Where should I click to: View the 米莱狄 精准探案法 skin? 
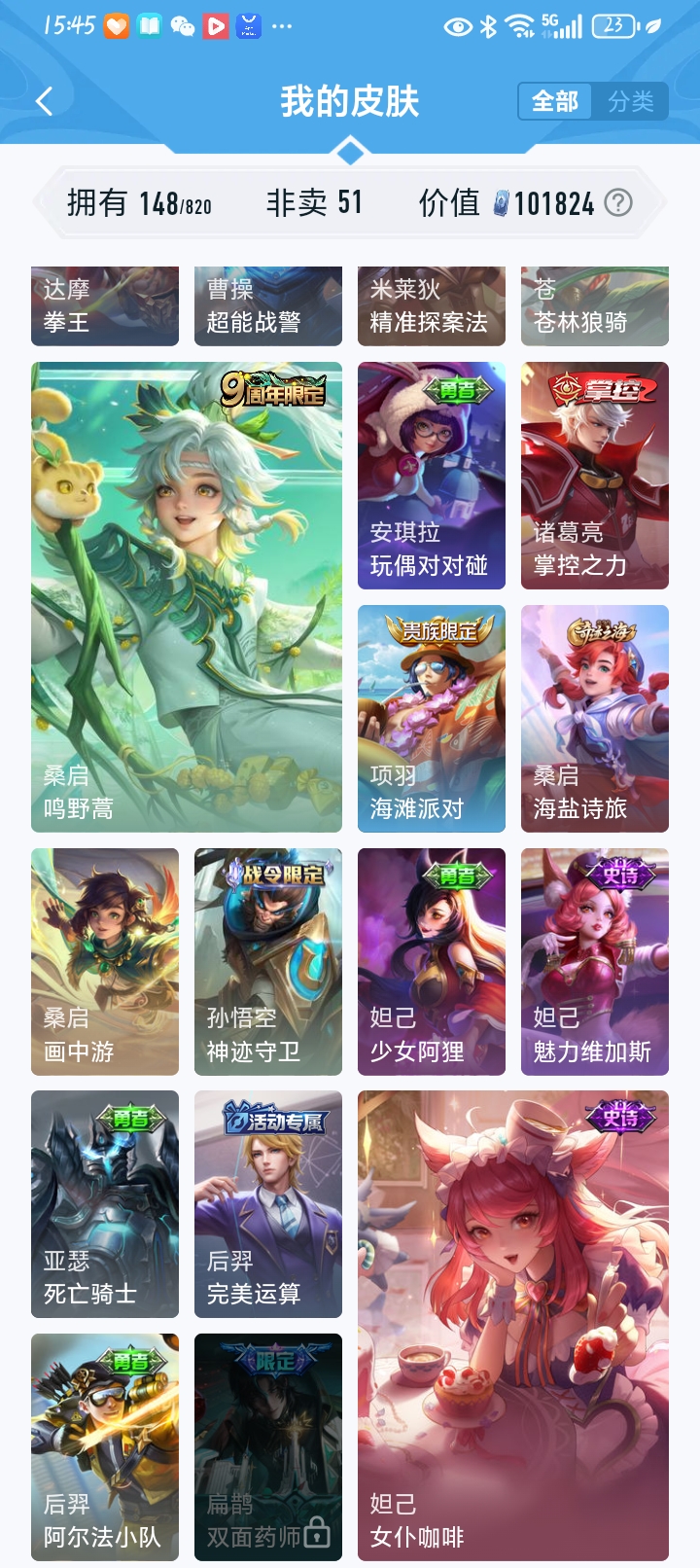click(x=432, y=306)
